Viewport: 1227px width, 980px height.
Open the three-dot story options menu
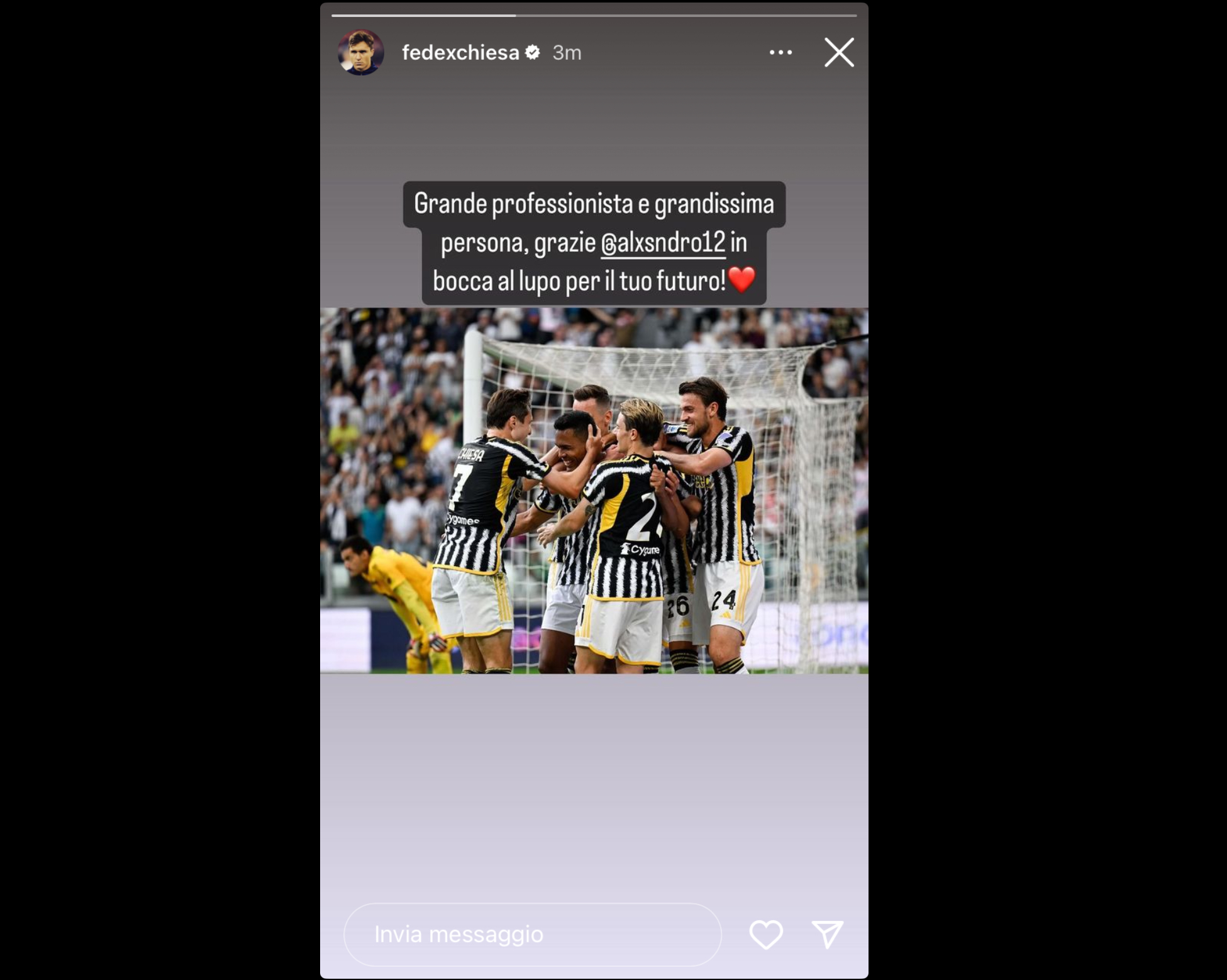(x=780, y=52)
